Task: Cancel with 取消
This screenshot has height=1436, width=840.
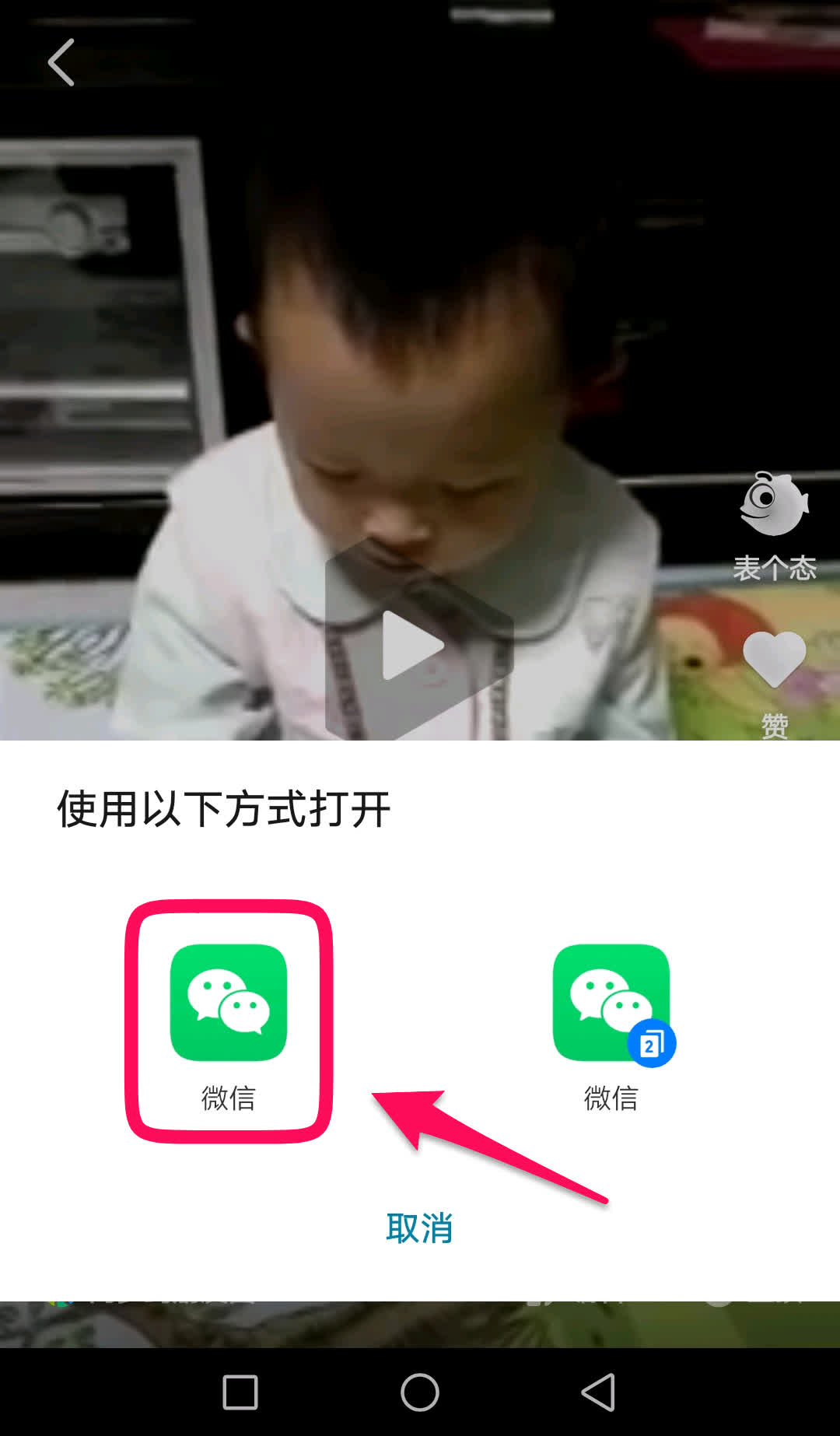Action: 419,1228
